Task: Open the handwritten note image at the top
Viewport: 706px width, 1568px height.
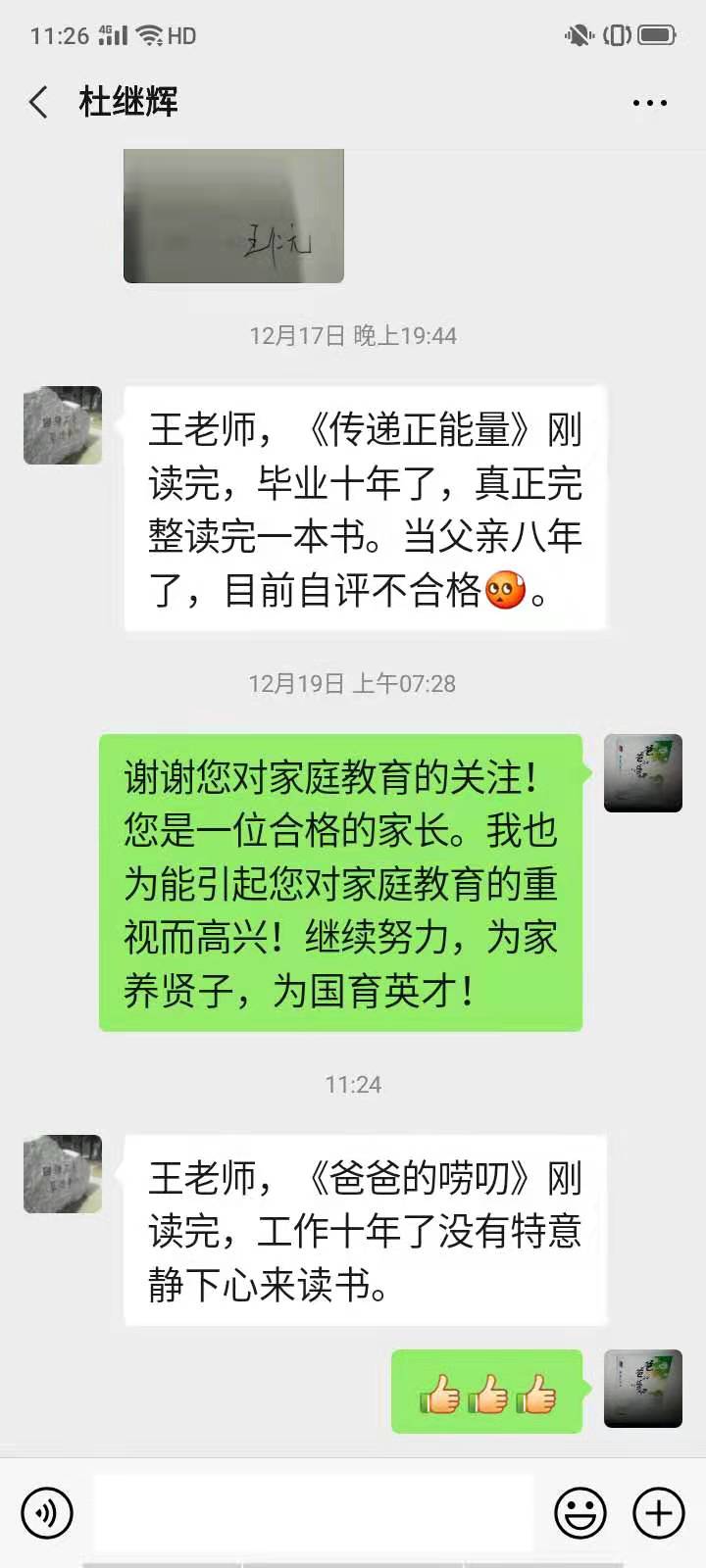Action: pyautogui.click(x=232, y=216)
